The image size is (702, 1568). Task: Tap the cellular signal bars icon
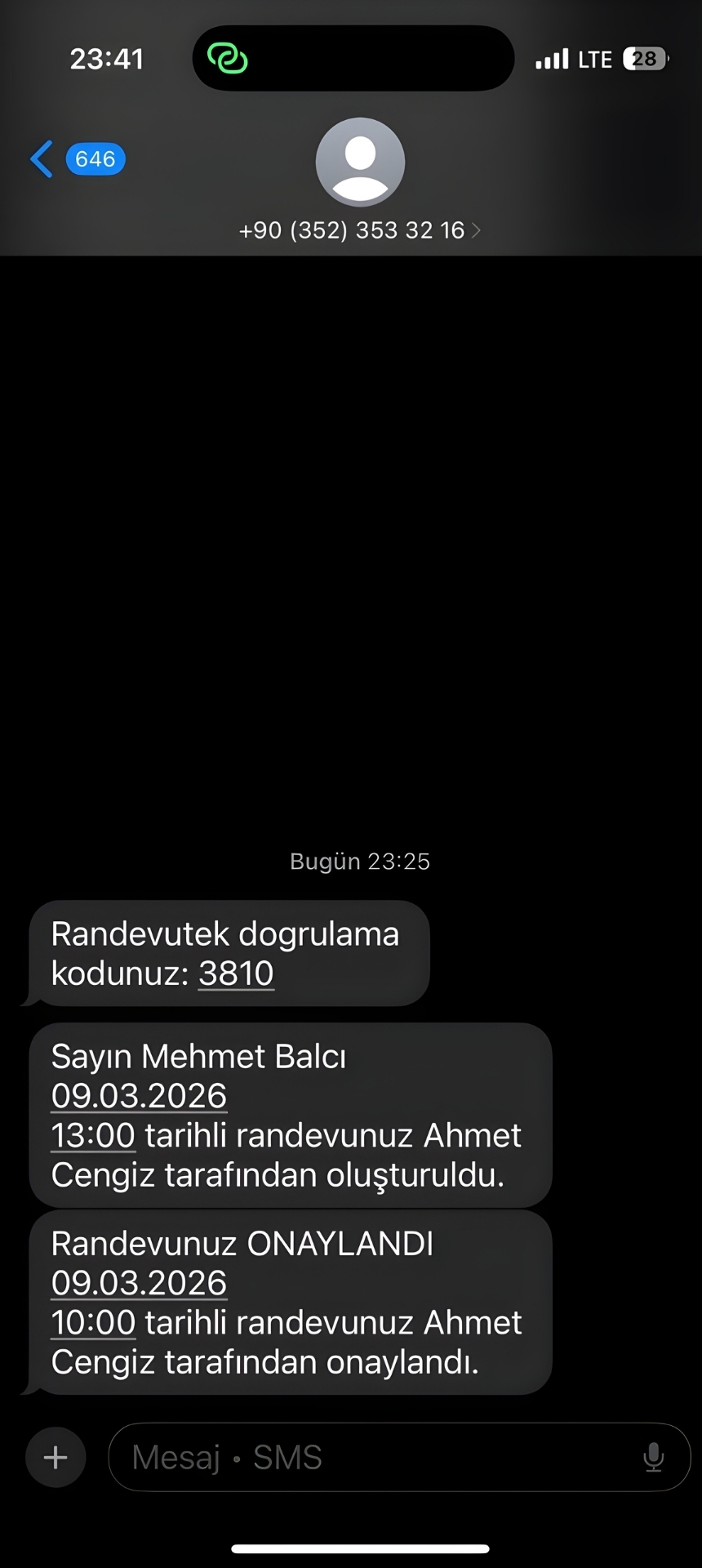tap(550, 58)
